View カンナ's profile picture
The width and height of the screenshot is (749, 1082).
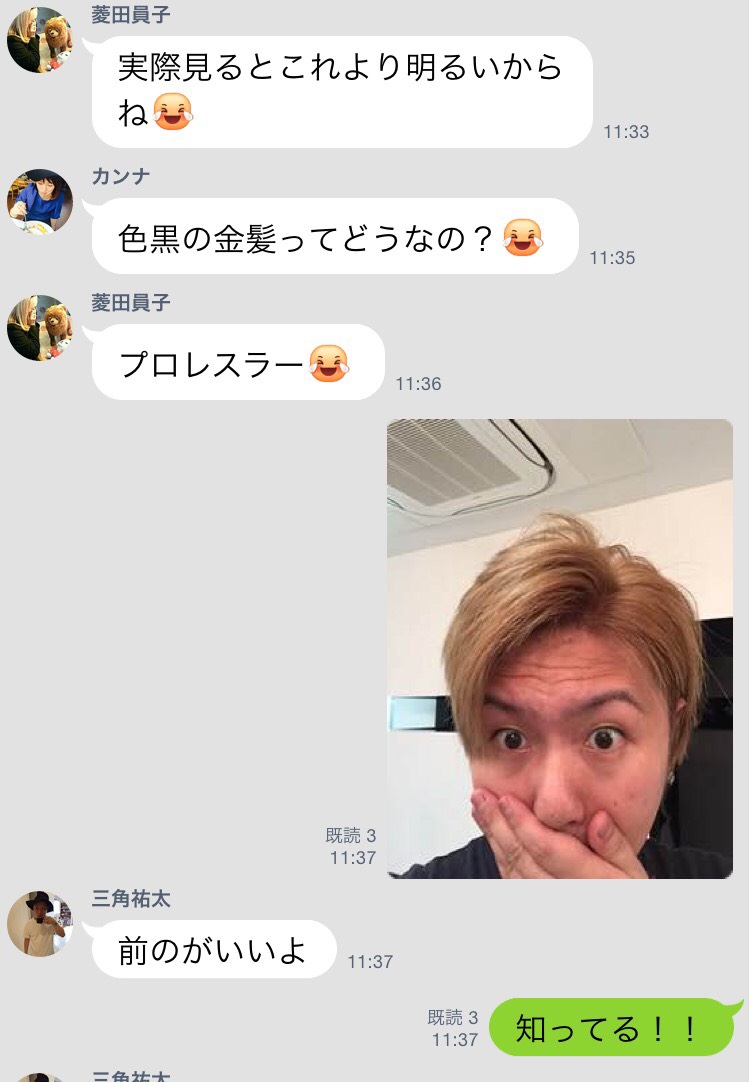[x=40, y=201]
